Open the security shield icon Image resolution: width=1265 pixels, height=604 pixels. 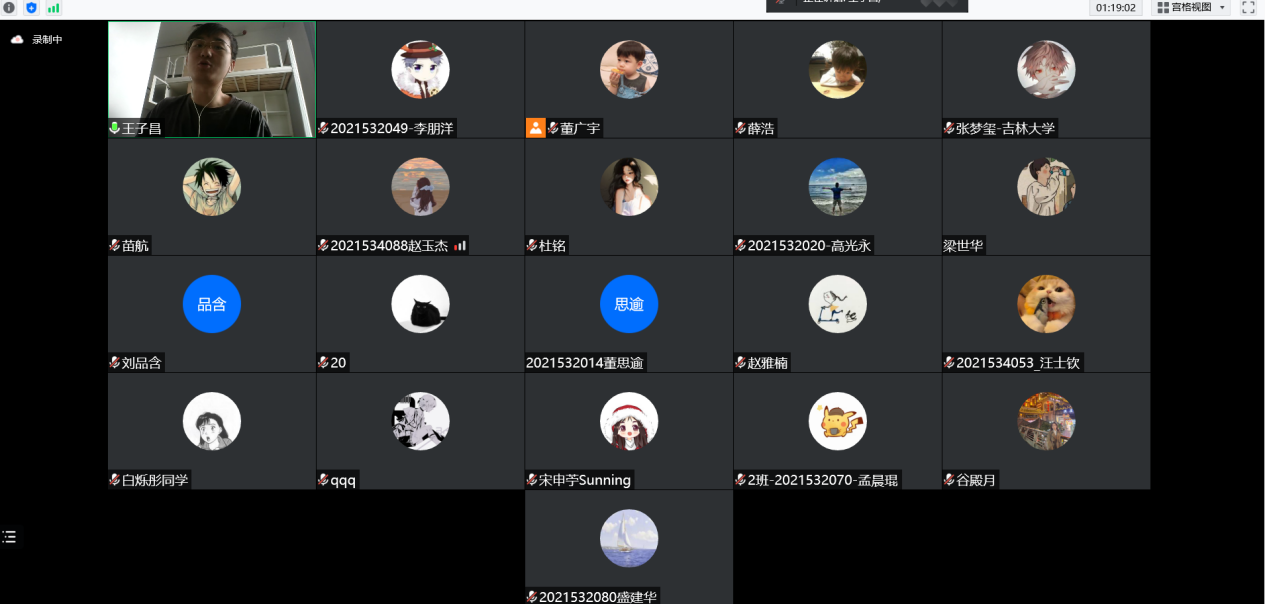(31, 7)
